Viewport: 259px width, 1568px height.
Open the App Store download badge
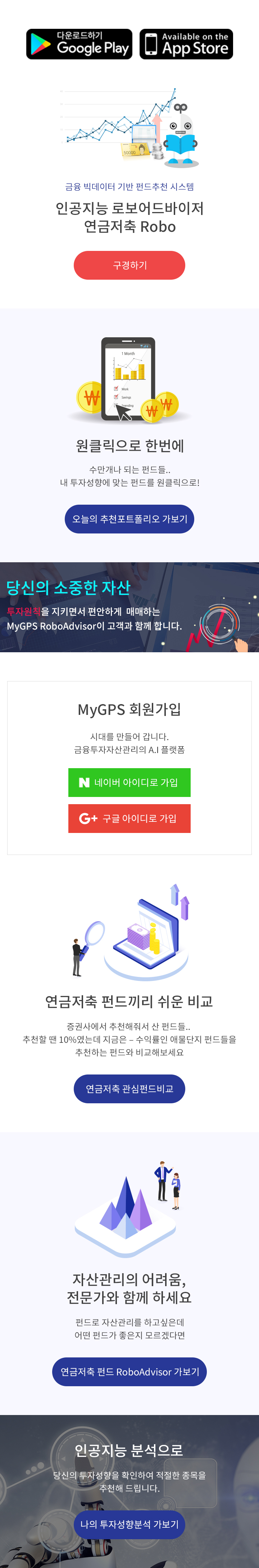186,44
